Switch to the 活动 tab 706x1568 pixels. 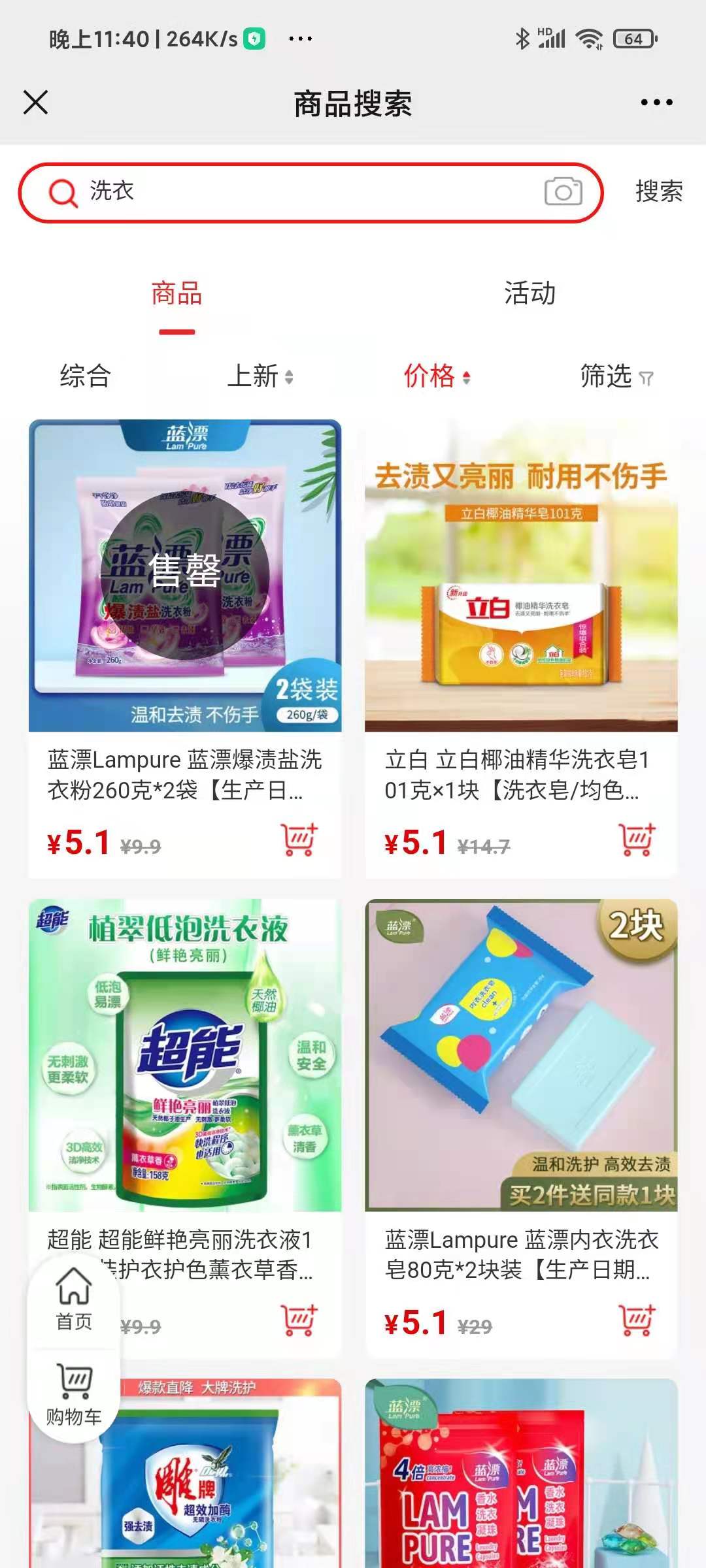point(529,294)
